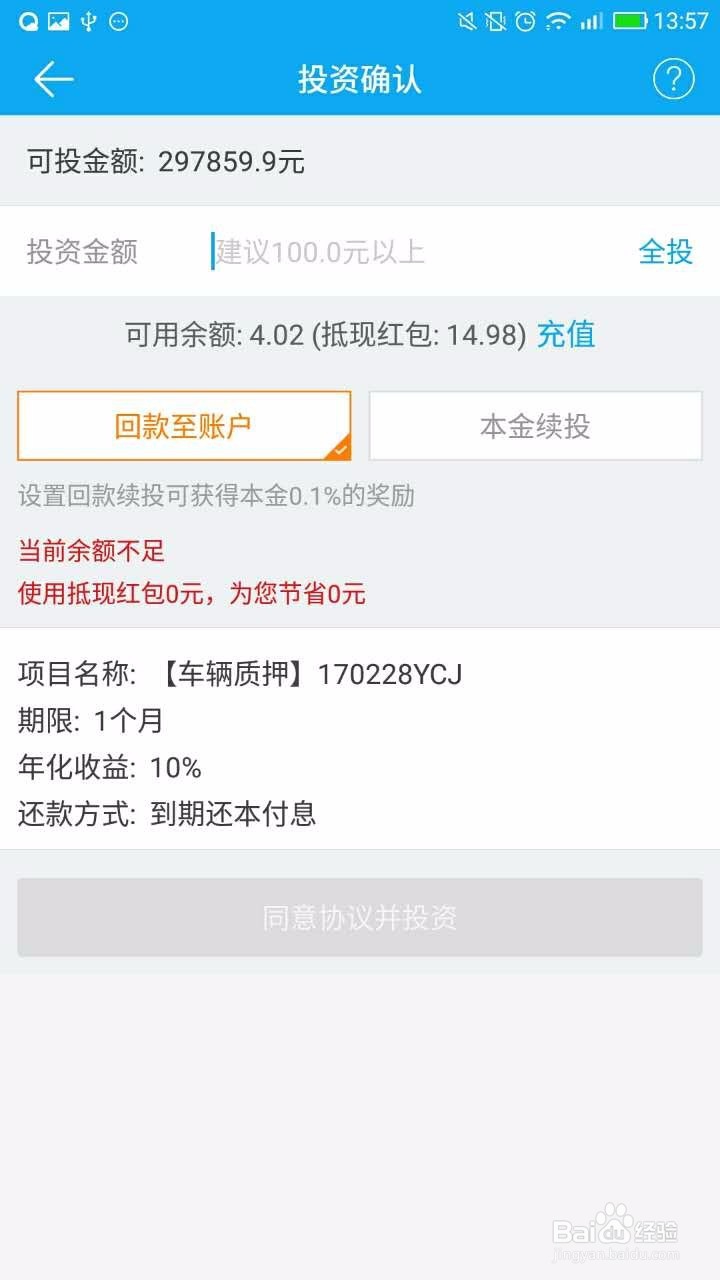Tap the red insufficient balance warning text
720x1280 pixels.
pyautogui.click(x=90, y=551)
